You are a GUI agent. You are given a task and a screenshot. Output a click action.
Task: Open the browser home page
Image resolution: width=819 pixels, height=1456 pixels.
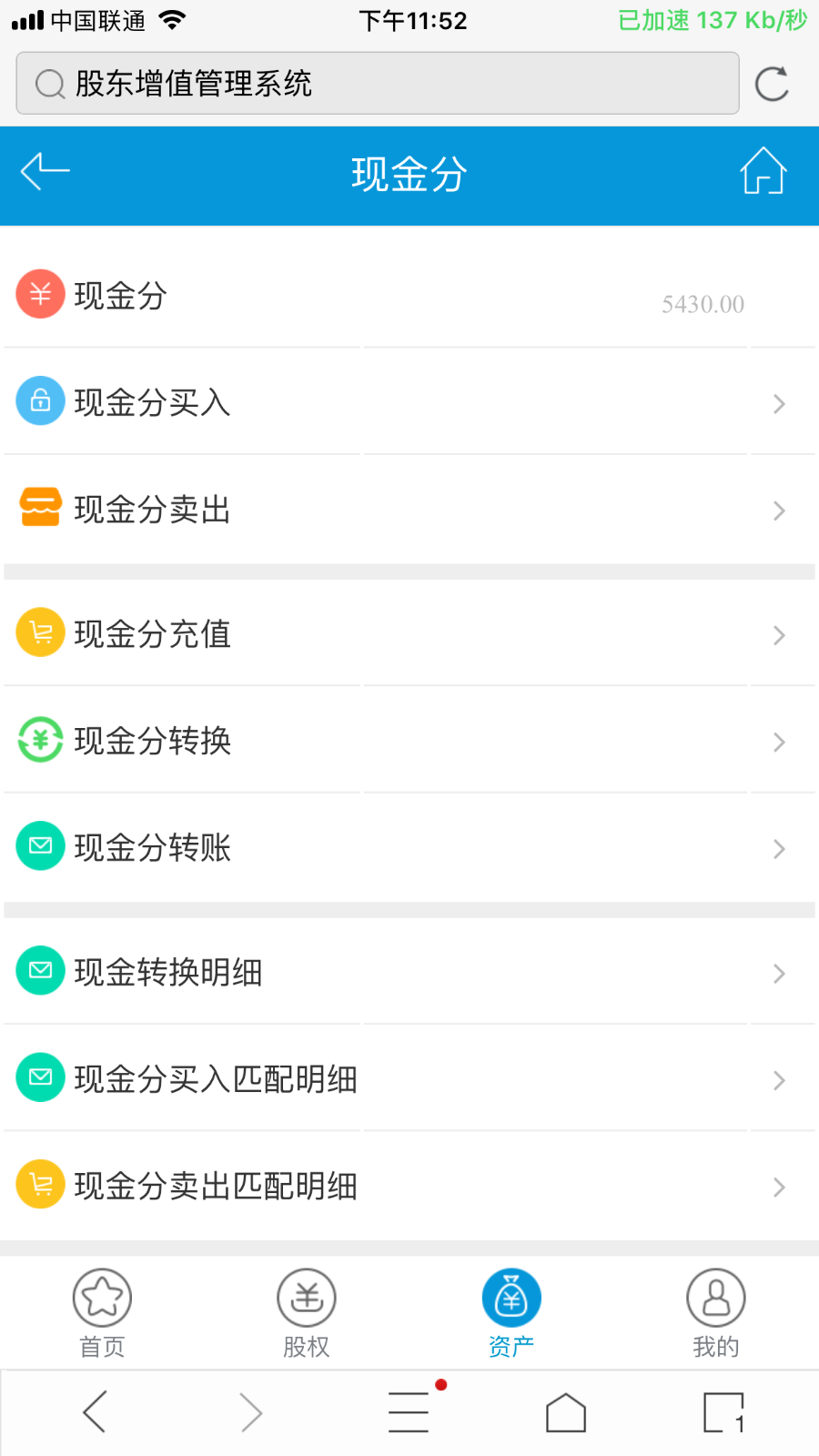coord(566,1412)
